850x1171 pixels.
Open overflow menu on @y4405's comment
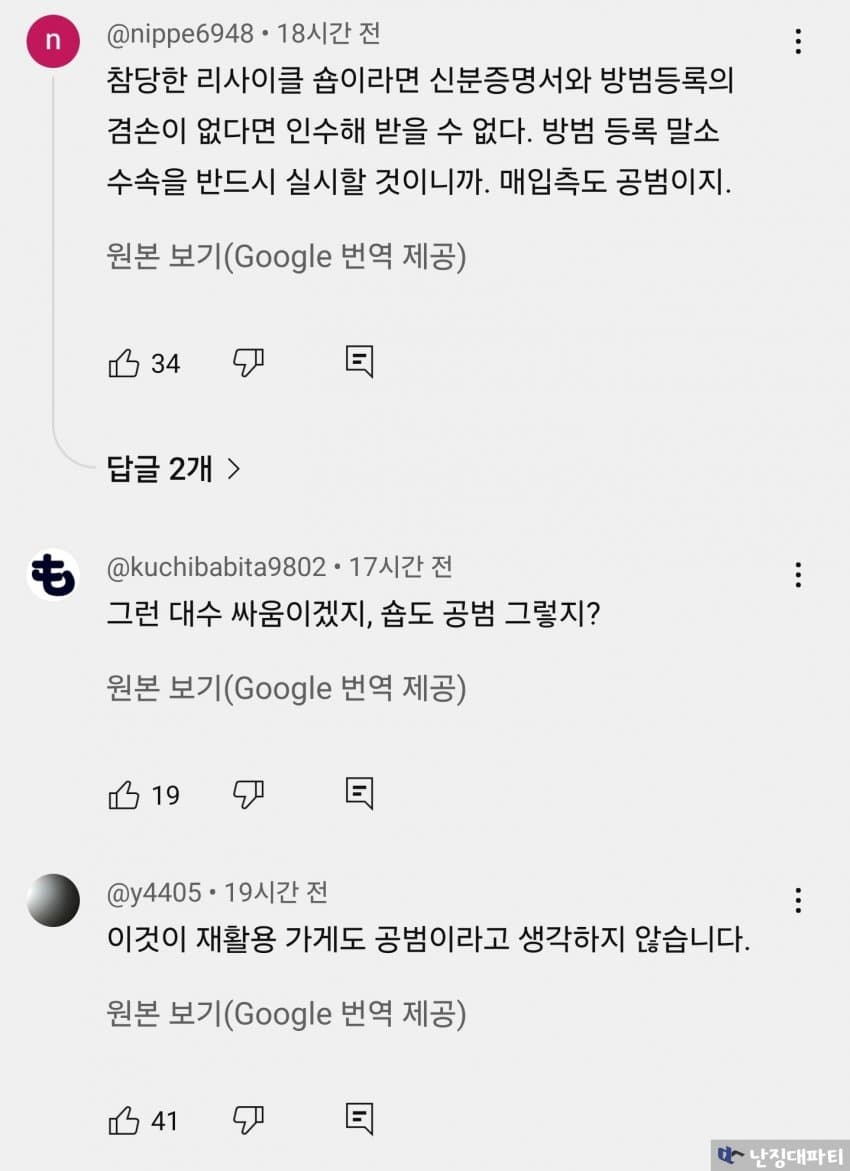[x=797, y=900]
